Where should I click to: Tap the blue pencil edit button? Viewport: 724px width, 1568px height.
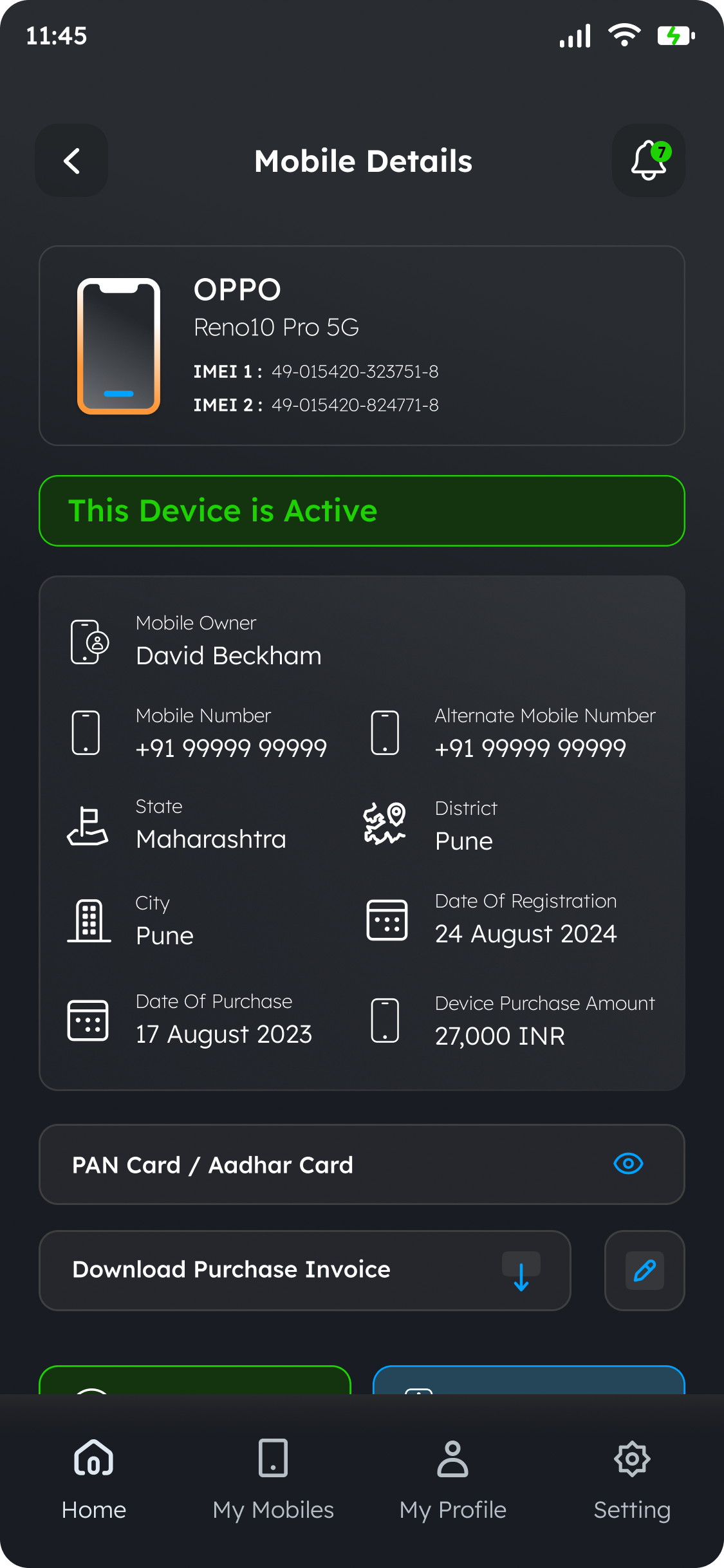(x=644, y=1271)
